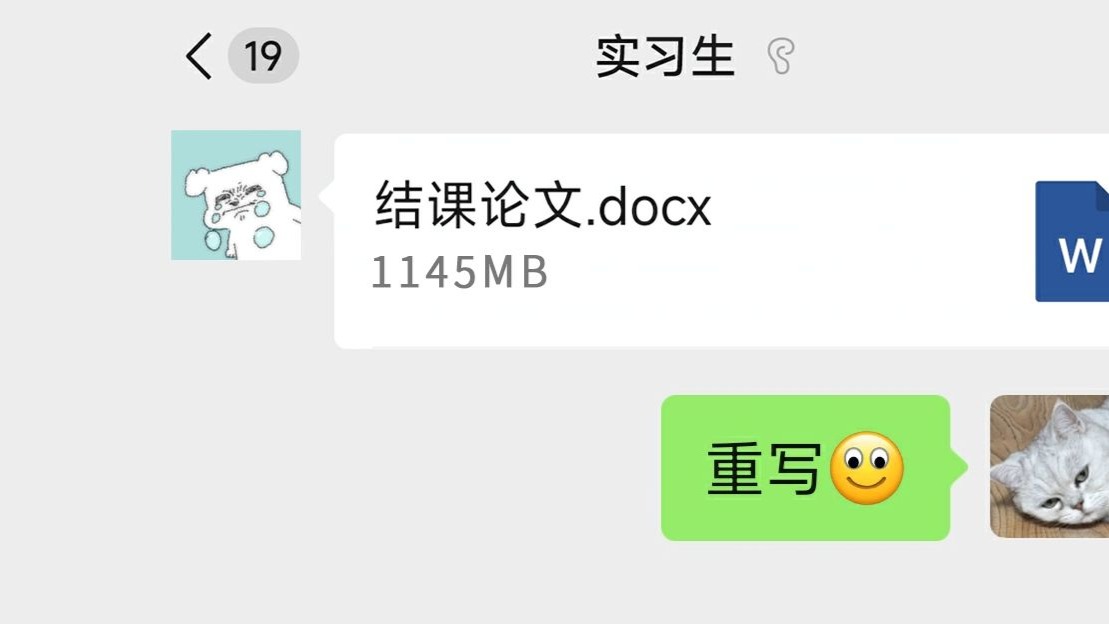View the intern's cartoon dog avatar profile
This screenshot has width=1109, height=624.
point(236,195)
